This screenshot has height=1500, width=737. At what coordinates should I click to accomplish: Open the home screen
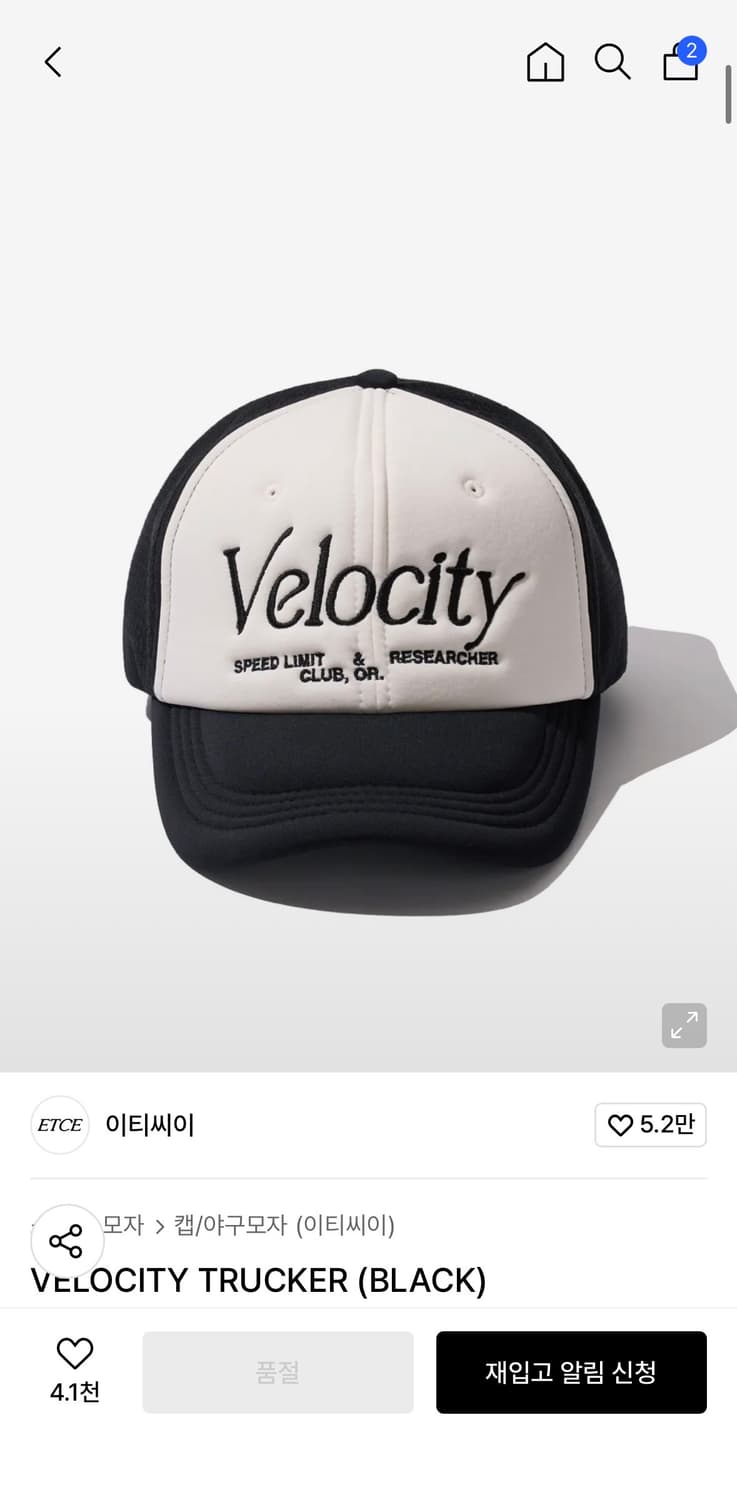[545, 62]
